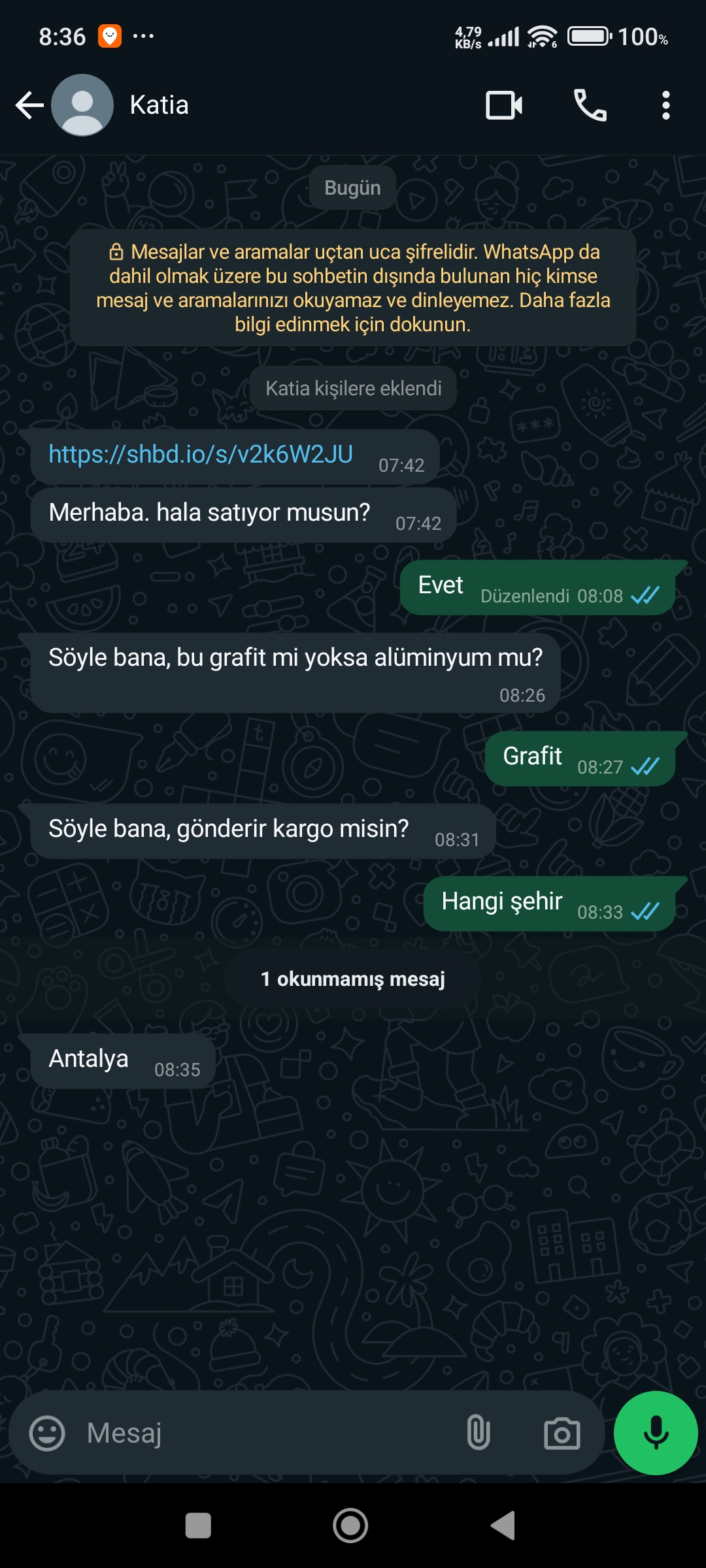Open the shbd.io link
The image size is (706, 1568).
(x=201, y=455)
